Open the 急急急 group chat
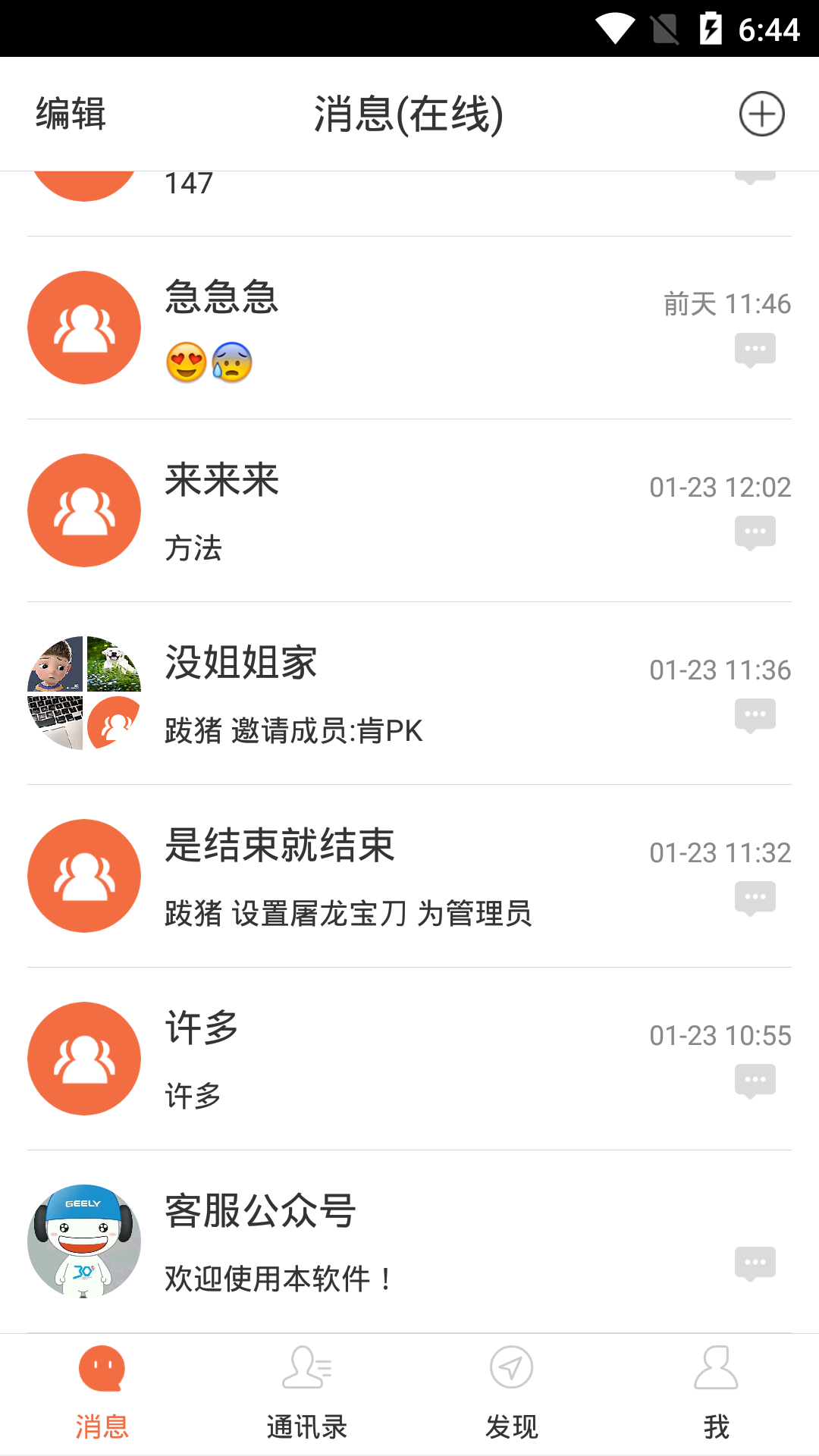 (409, 328)
